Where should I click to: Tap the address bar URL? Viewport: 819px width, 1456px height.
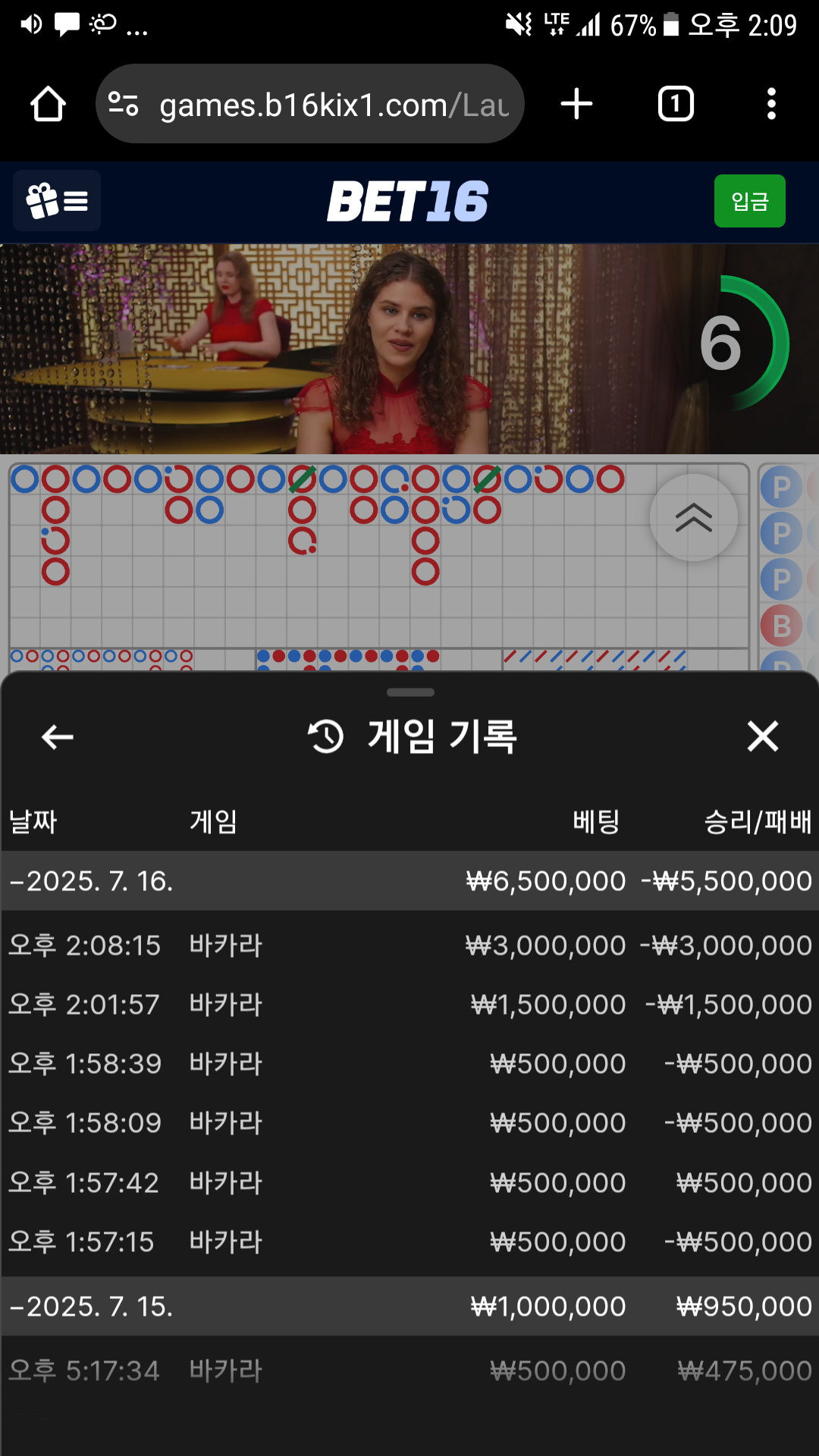click(x=334, y=105)
